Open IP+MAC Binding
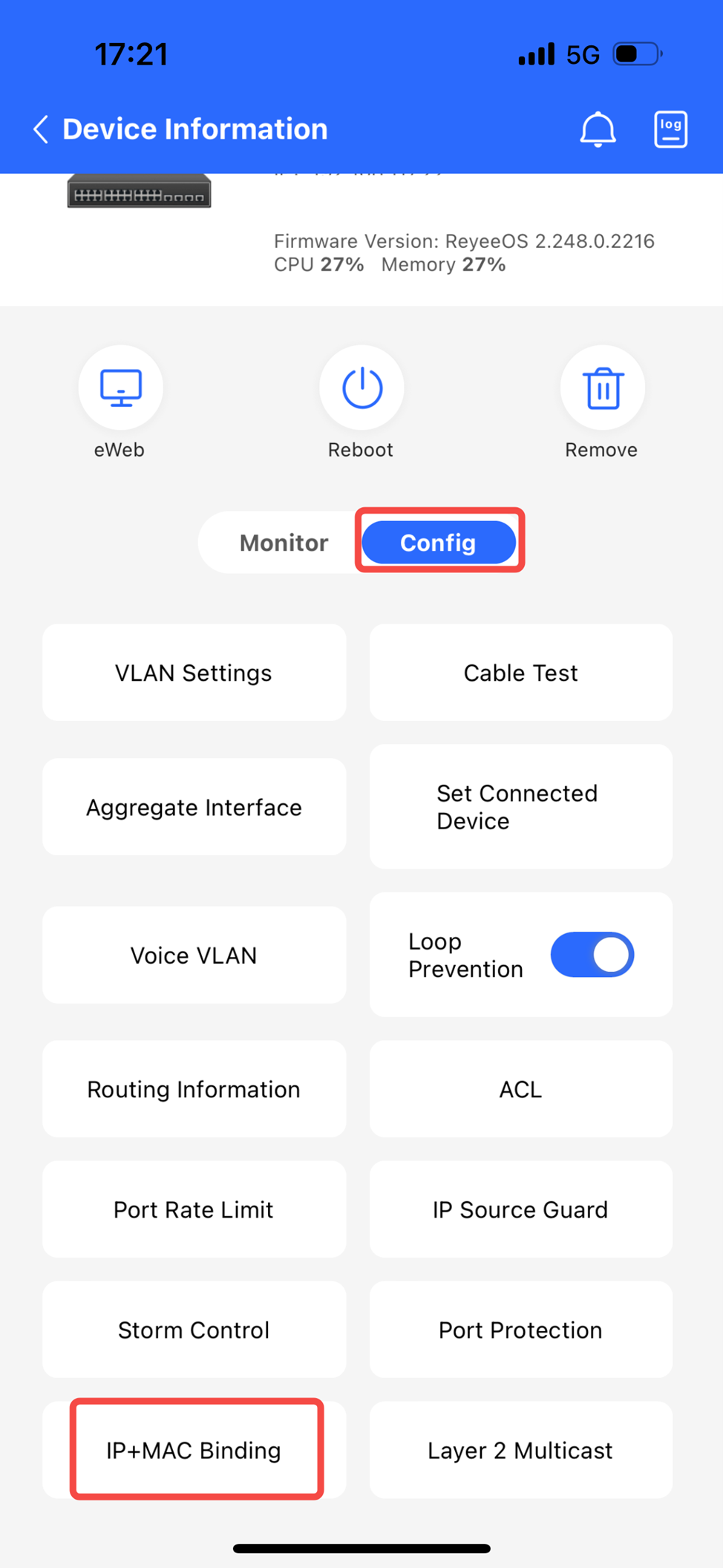 coord(194,1450)
